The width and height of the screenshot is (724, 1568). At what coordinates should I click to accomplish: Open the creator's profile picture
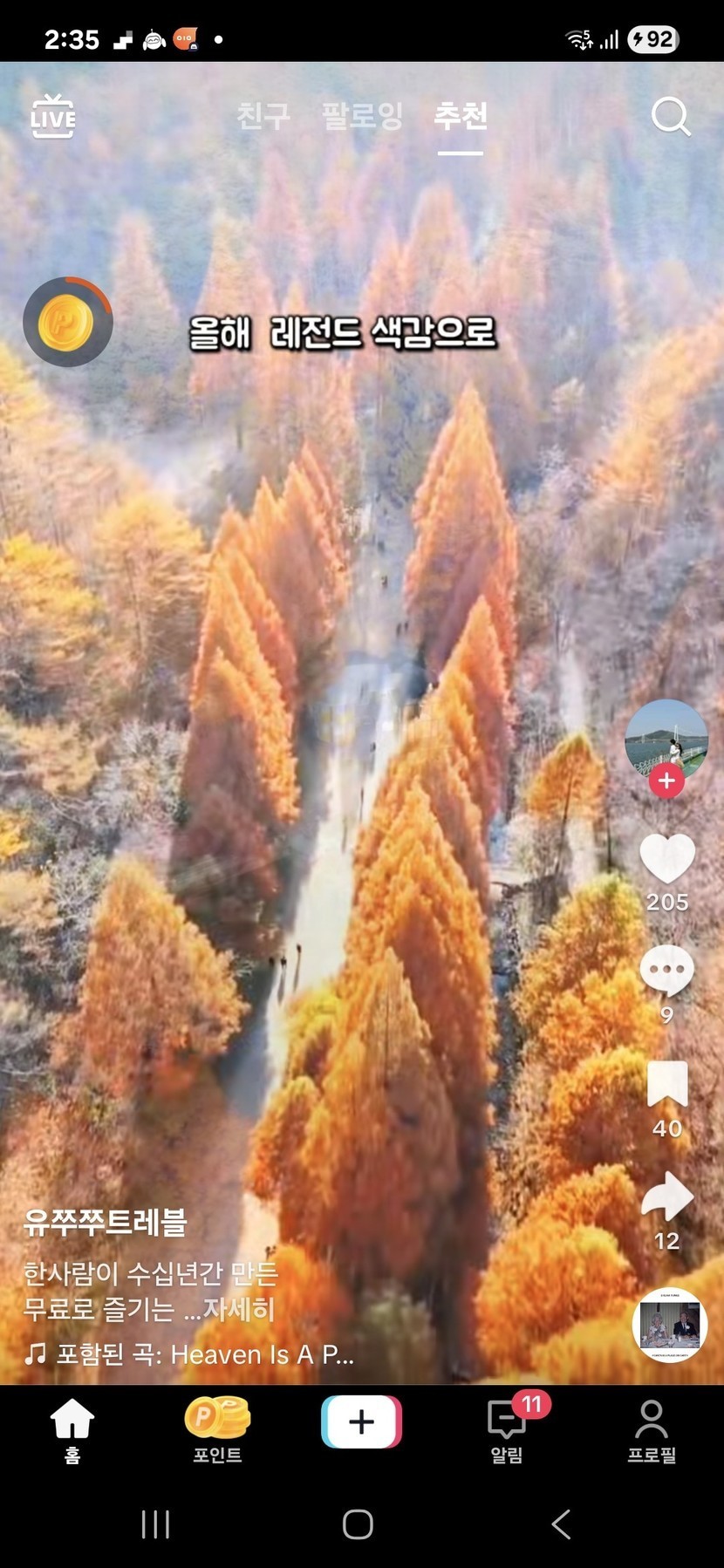(666, 737)
